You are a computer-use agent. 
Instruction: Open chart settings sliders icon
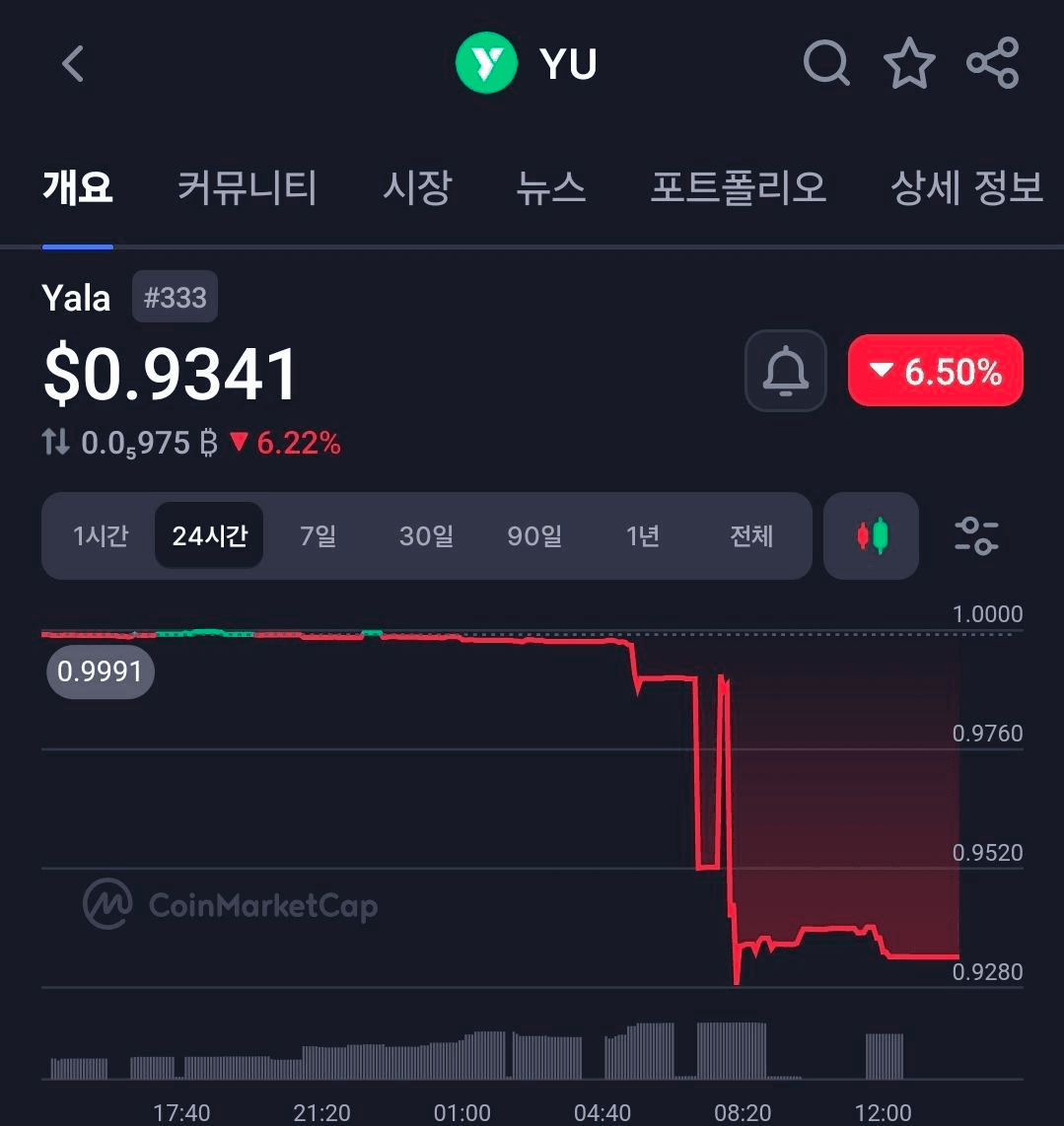[976, 536]
